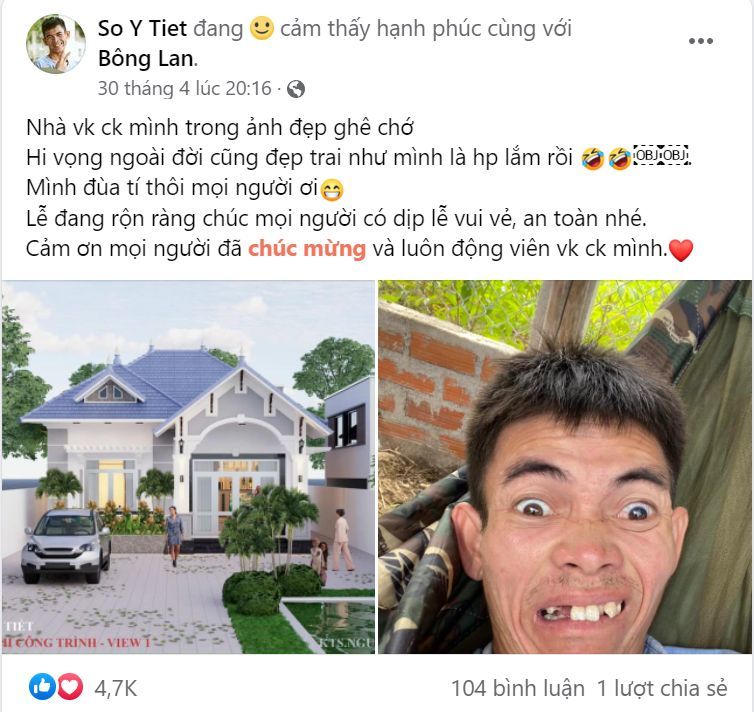View the 1 lượt chia sẻ shares

[662, 688]
